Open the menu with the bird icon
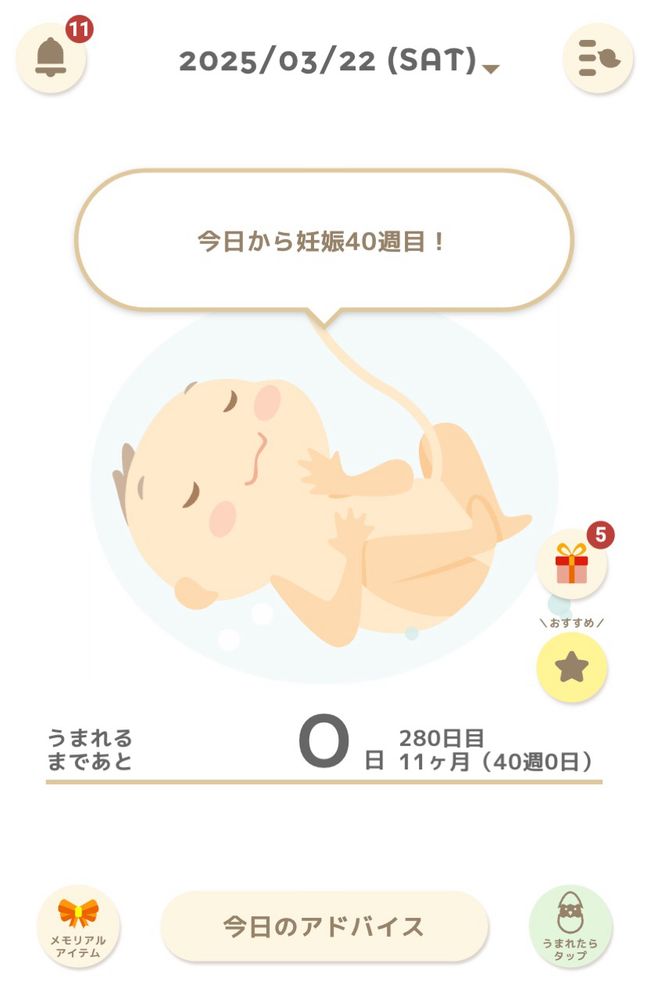The width and height of the screenshot is (647, 1000). [x=598, y=58]
